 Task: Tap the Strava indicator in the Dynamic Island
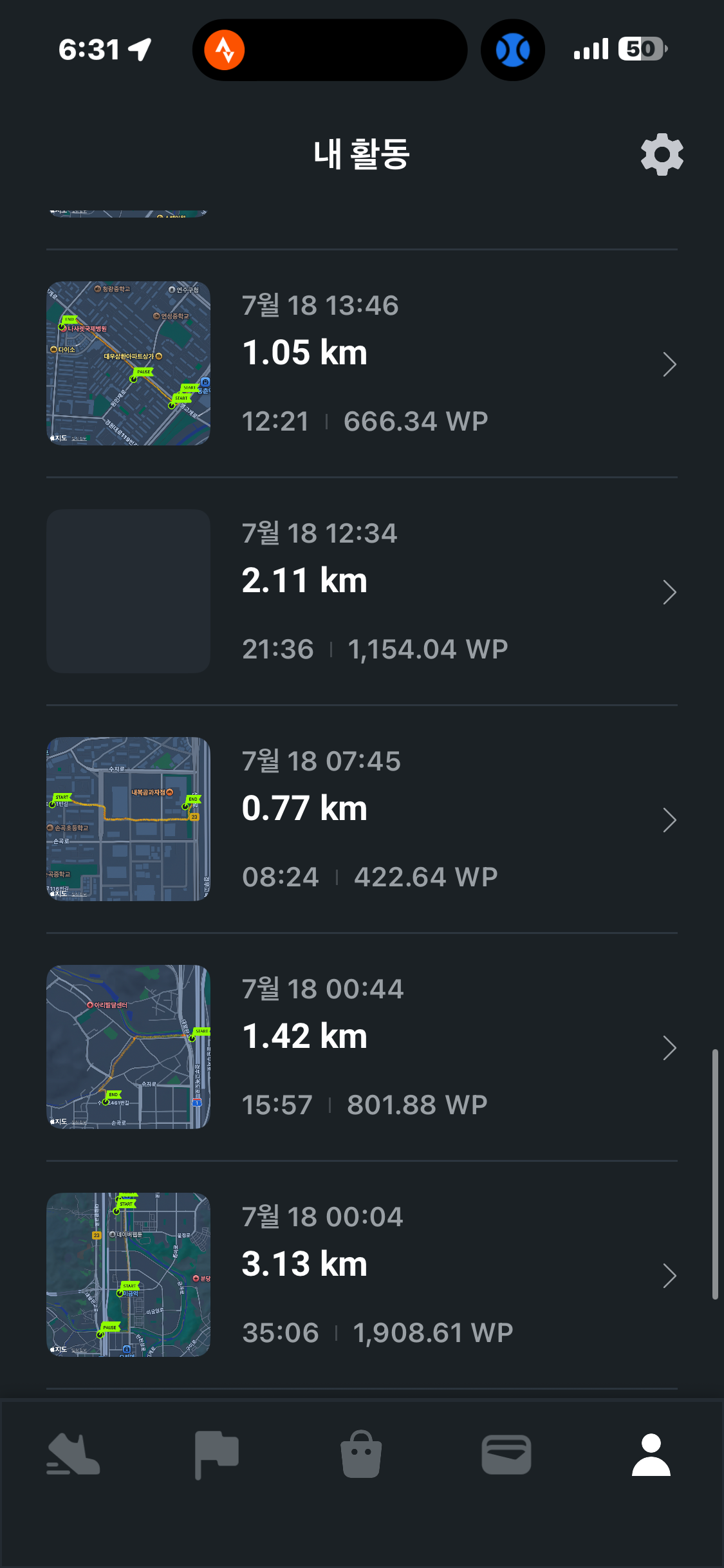(225, 50)
